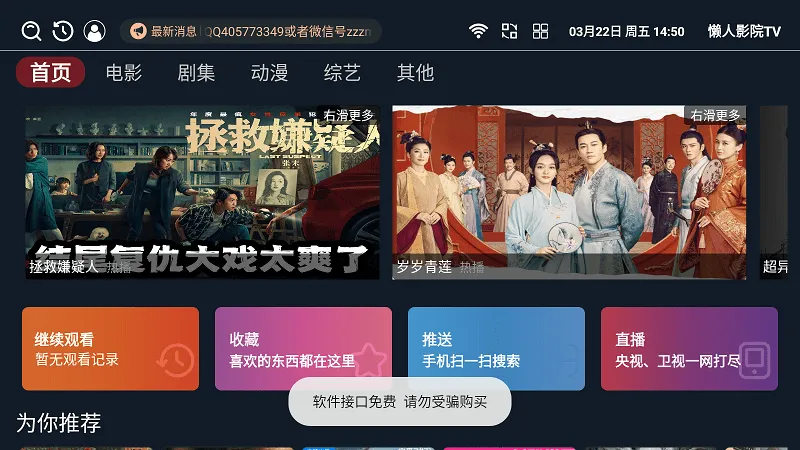Open the grid apps icon

click(x=541, y=31)
